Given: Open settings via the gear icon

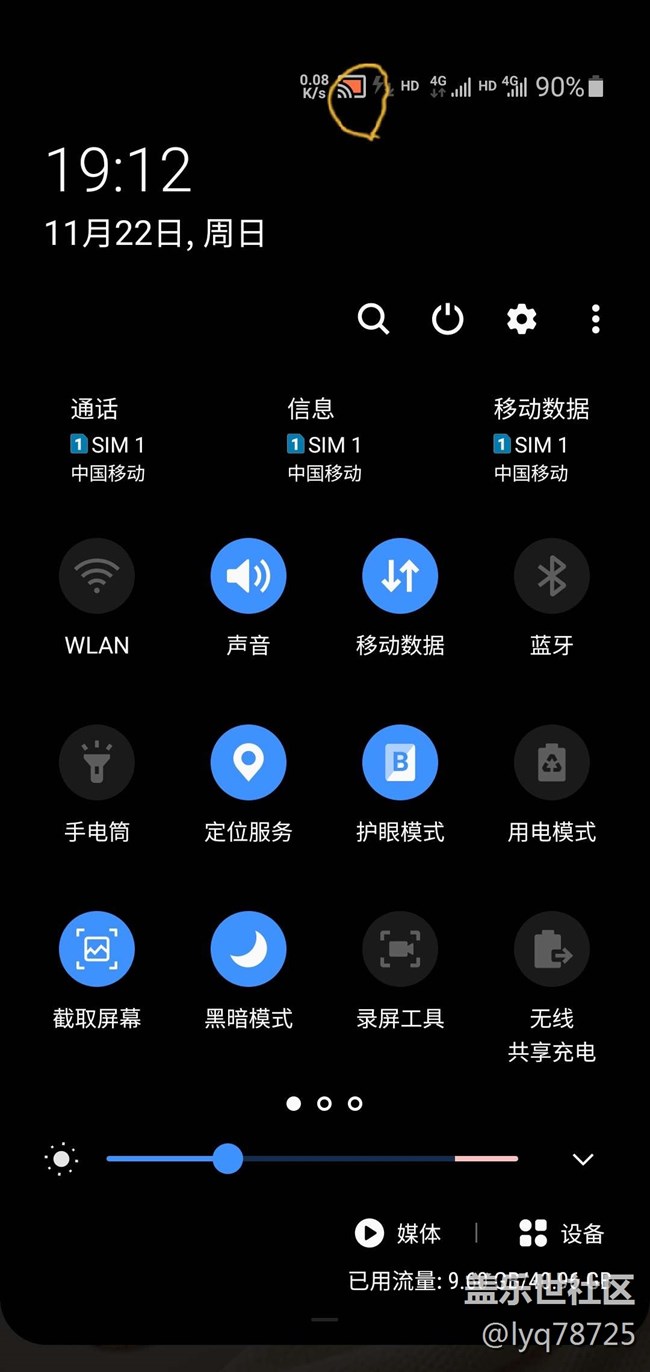Looking at the screenshot, I should pyautogui.click(x=521, y=319).
